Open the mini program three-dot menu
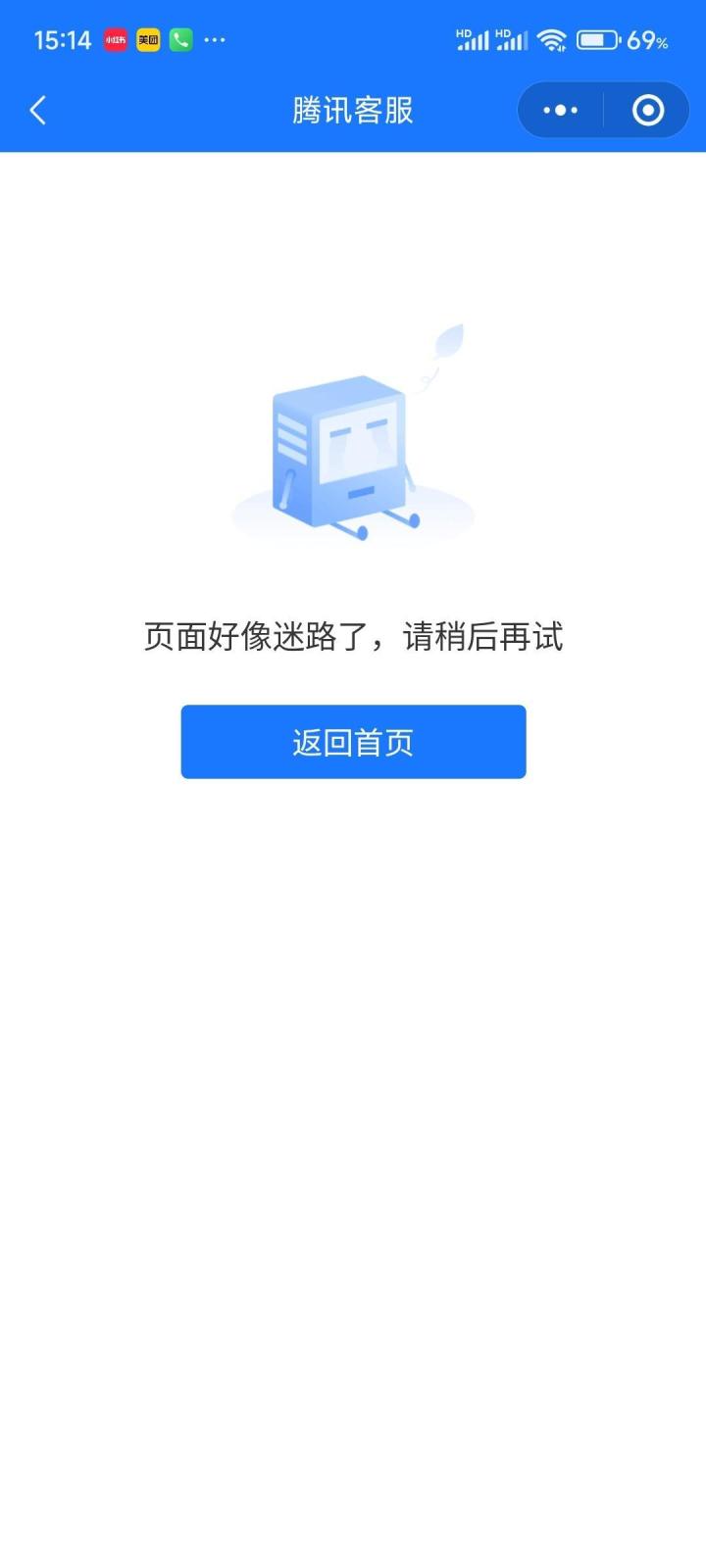Screen dimensions: 706x1568 (561, 110)
